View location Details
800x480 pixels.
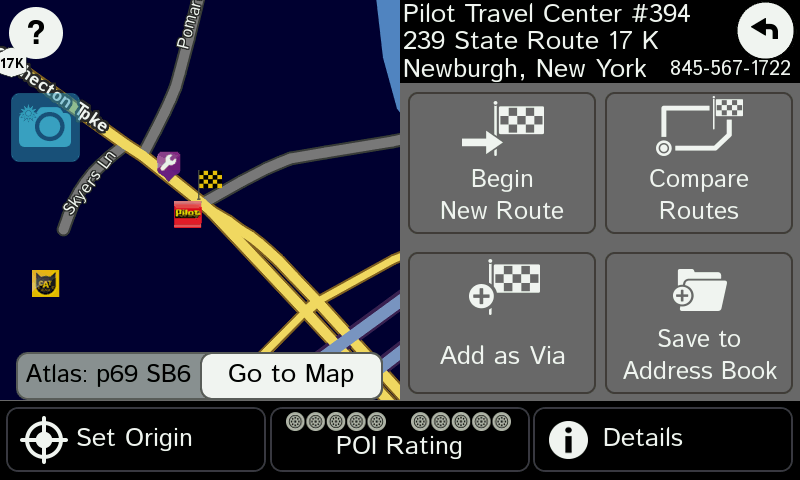coord(662,439)
